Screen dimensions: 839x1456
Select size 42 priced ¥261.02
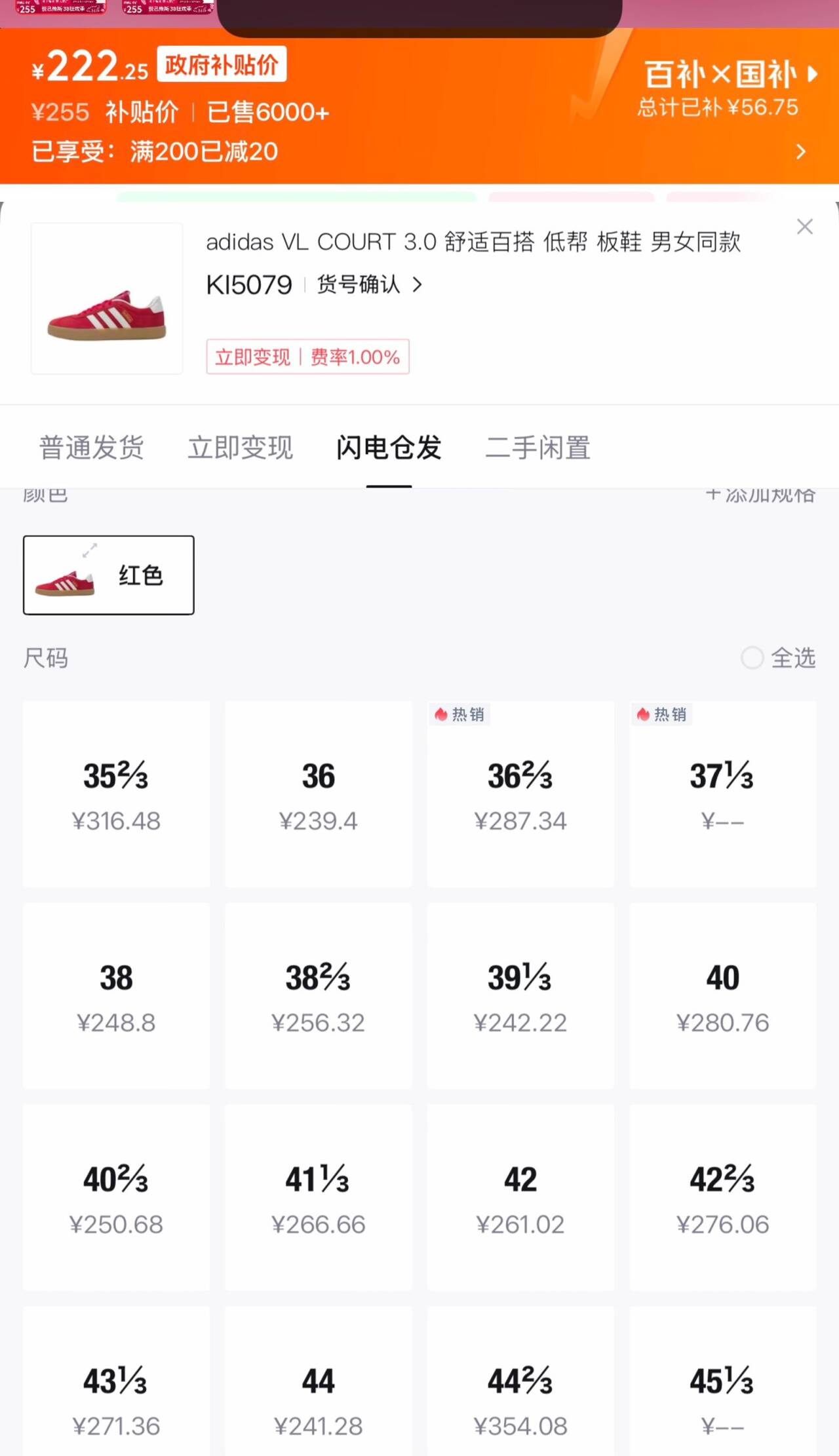click(x=520, y=1198)
